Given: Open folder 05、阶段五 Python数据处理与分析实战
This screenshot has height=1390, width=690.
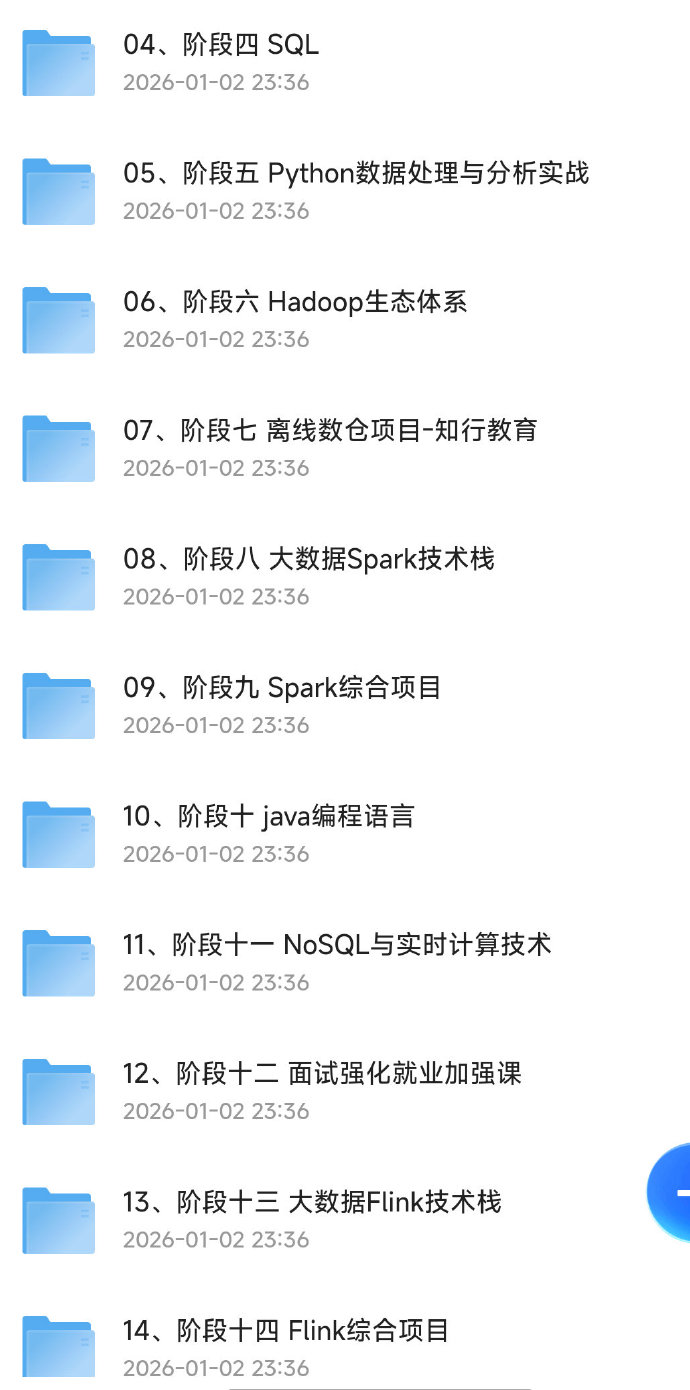Looking at the screenshot, I should click(356, 174).
